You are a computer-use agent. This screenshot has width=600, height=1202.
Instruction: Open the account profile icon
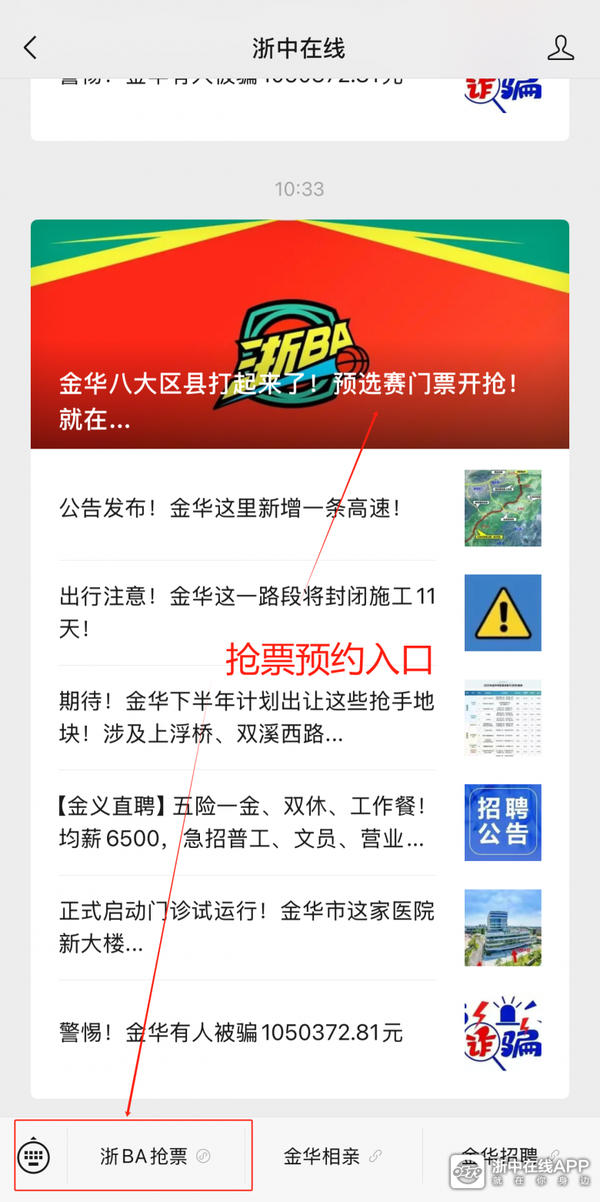point(562,47)
